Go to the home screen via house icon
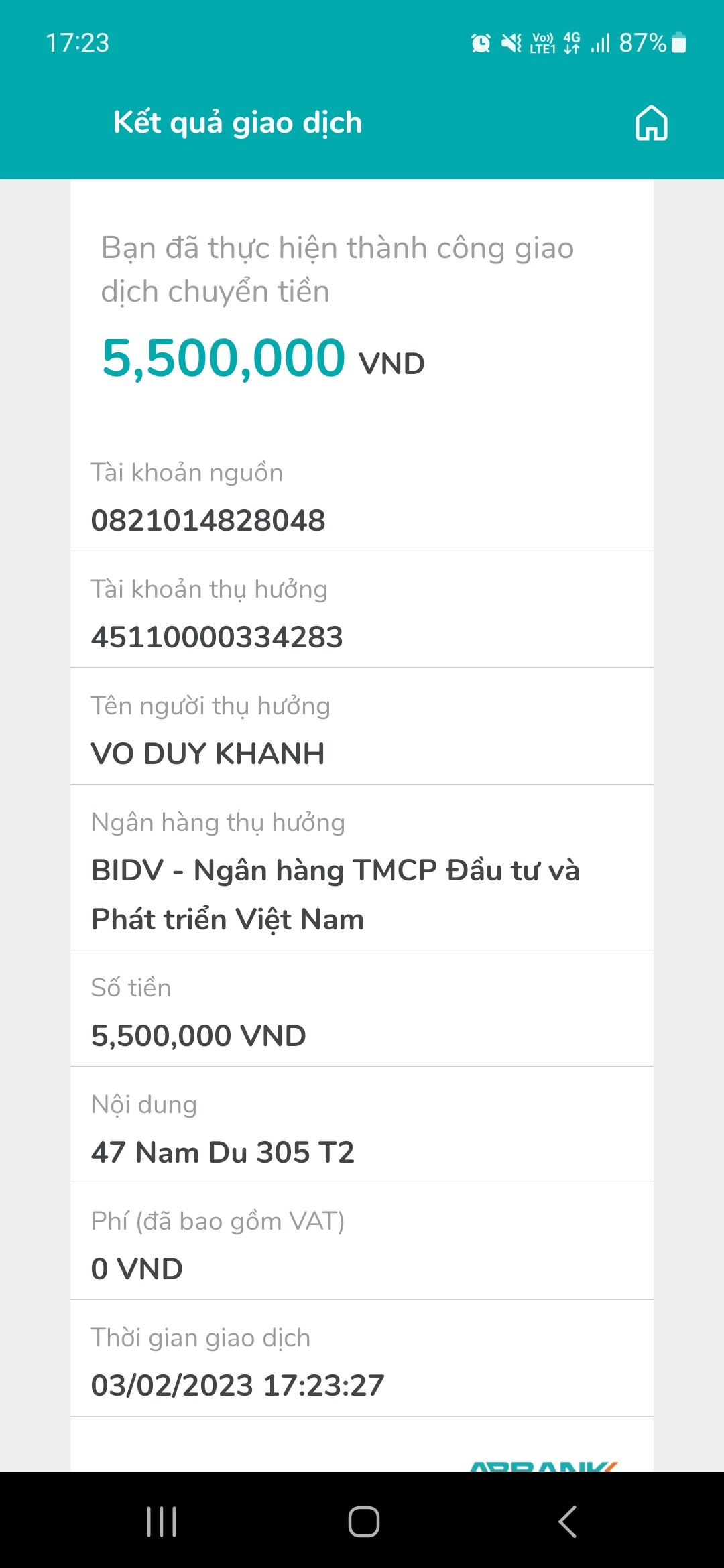 coord(651,123)
